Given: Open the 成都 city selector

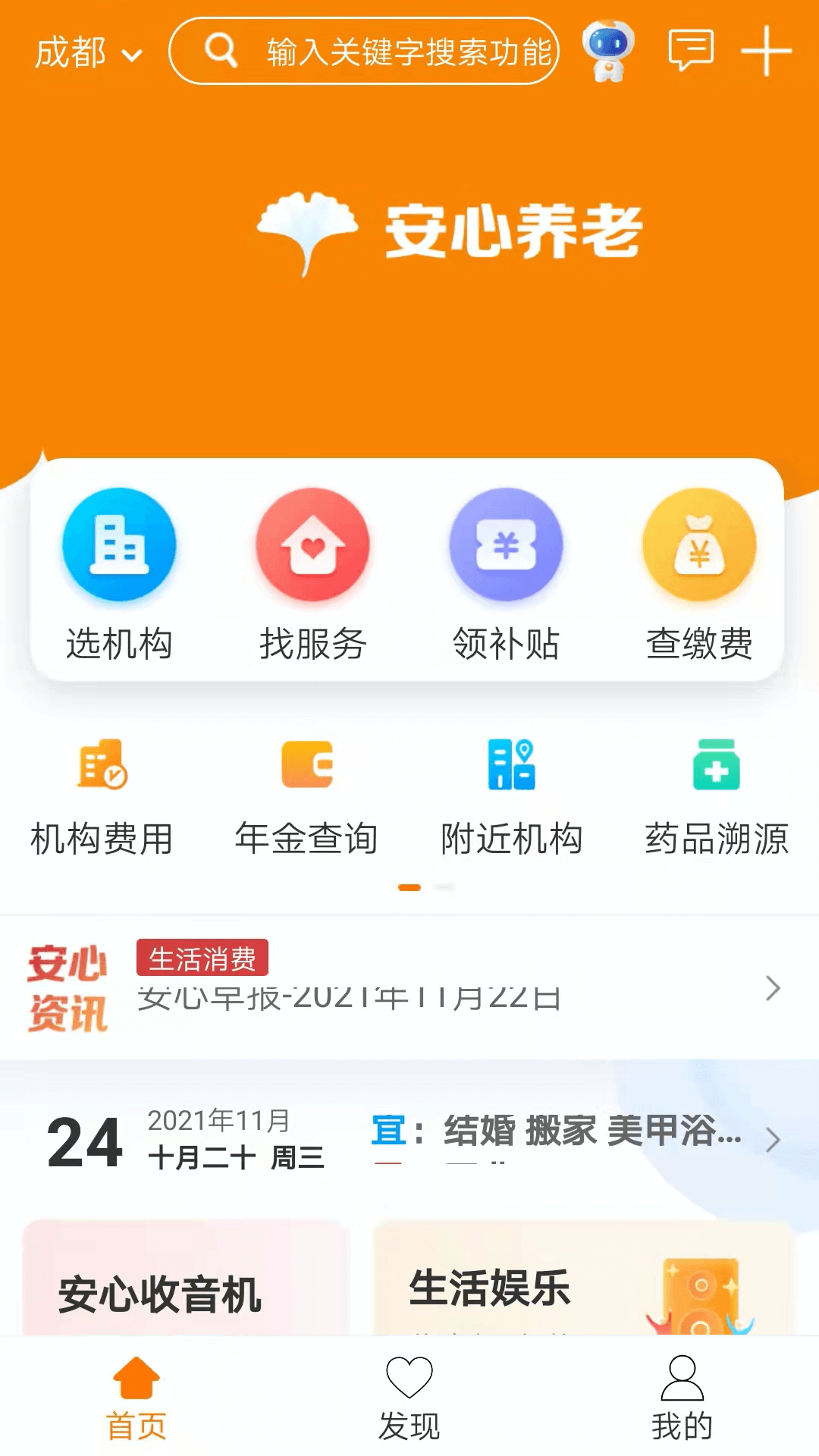Looking at the screenshot, I should pos(89,53).
